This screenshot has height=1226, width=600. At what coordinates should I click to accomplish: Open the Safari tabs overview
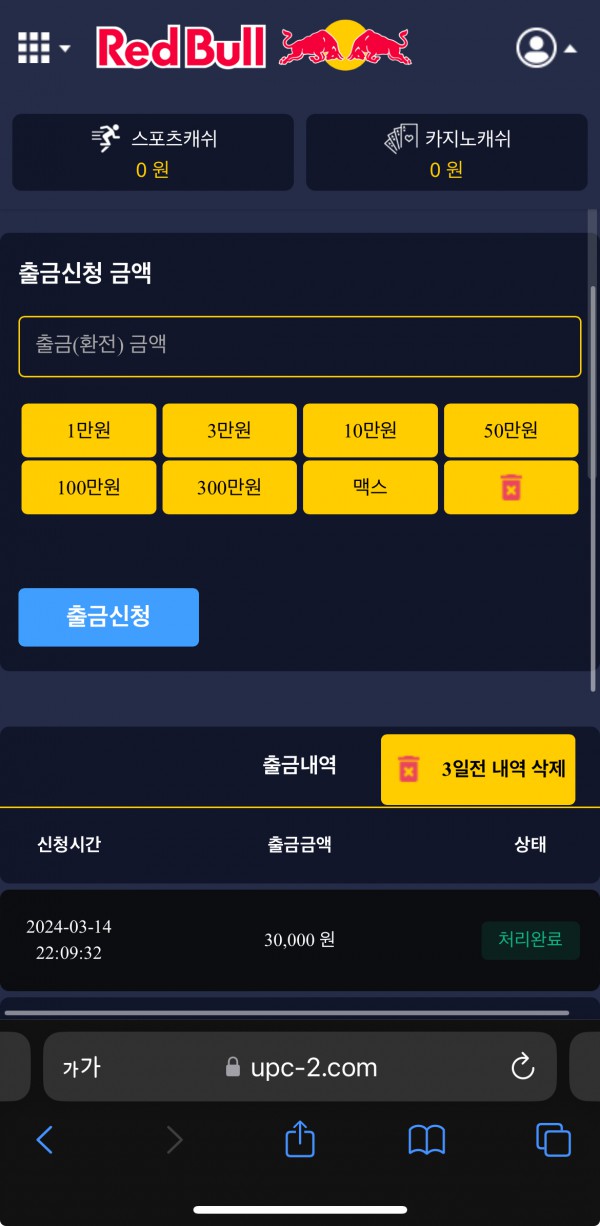[553, 1139]
